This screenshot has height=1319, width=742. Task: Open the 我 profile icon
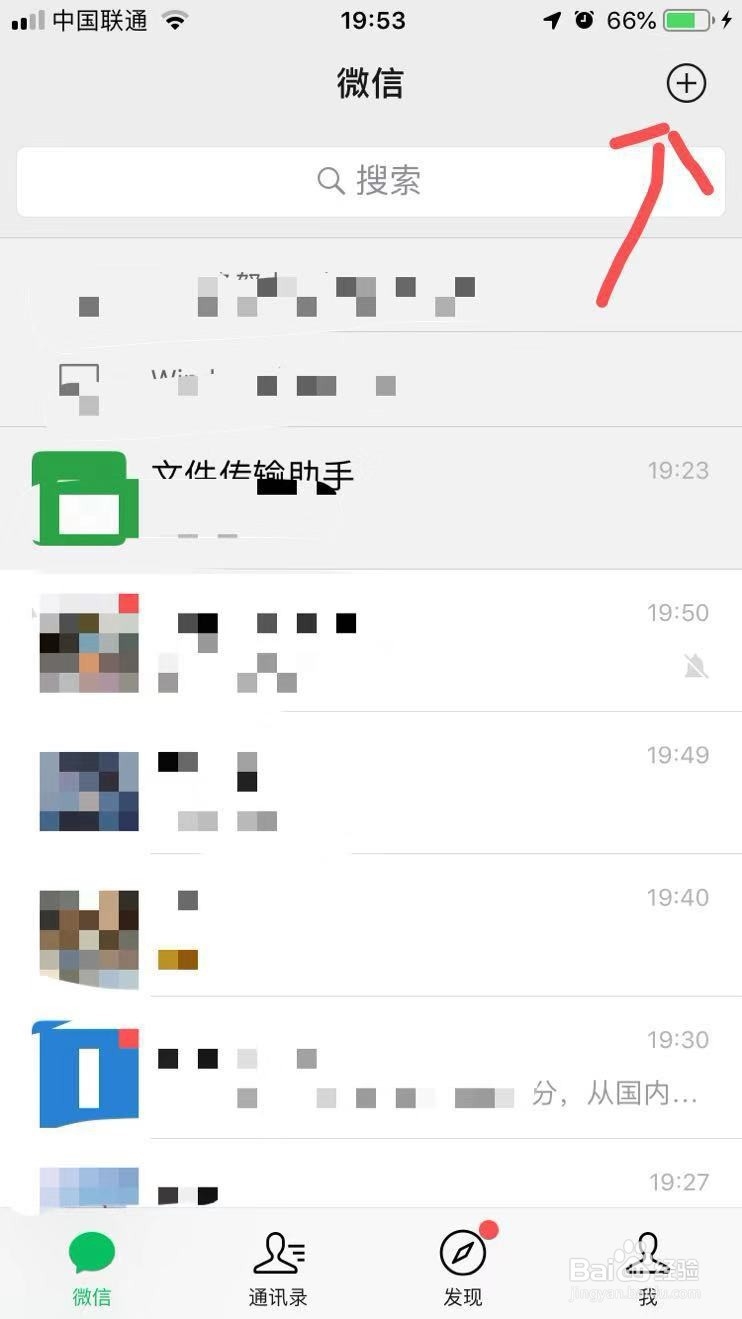click(x=648, y=1250)
